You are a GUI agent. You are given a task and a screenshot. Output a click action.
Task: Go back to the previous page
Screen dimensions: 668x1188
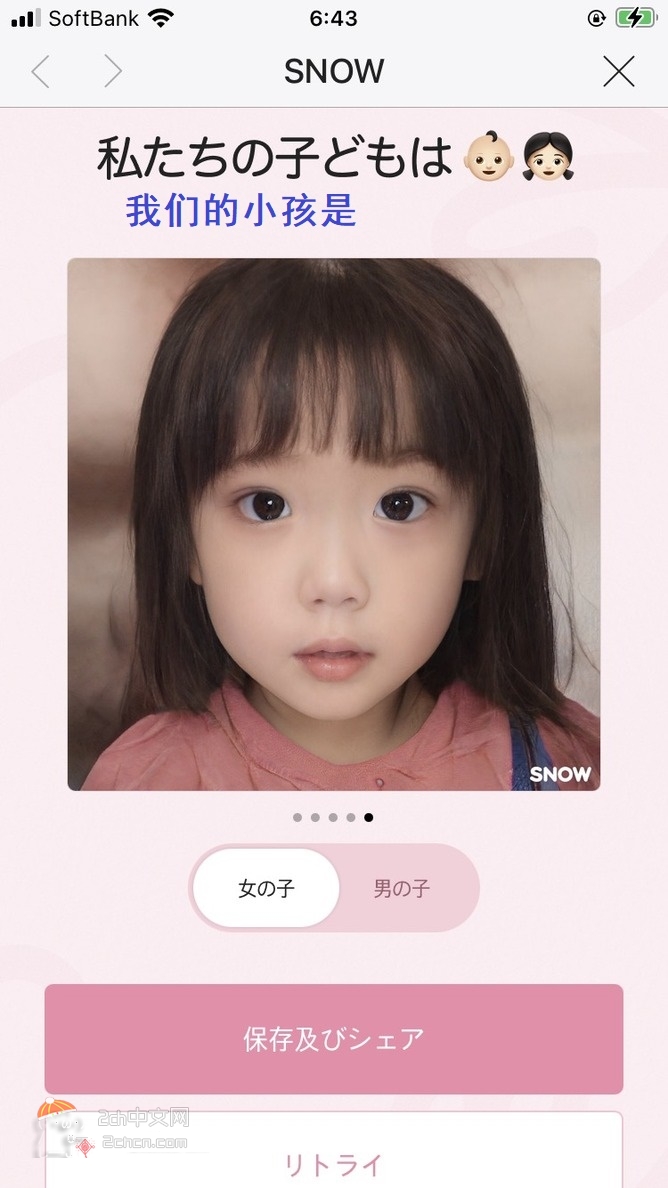(41, 72)
